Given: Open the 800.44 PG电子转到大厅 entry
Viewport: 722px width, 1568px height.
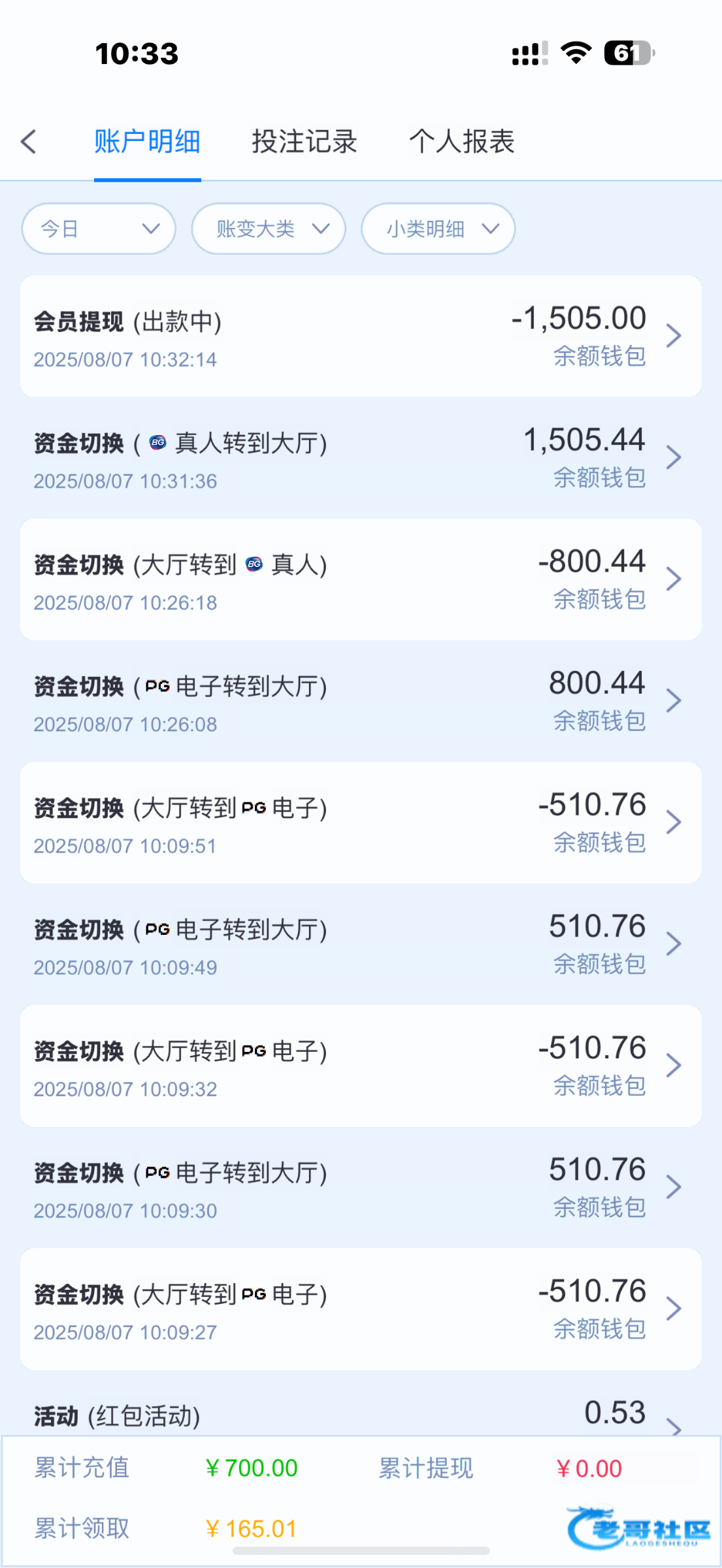Looking at the screenshot, I should tap(361, 700).
